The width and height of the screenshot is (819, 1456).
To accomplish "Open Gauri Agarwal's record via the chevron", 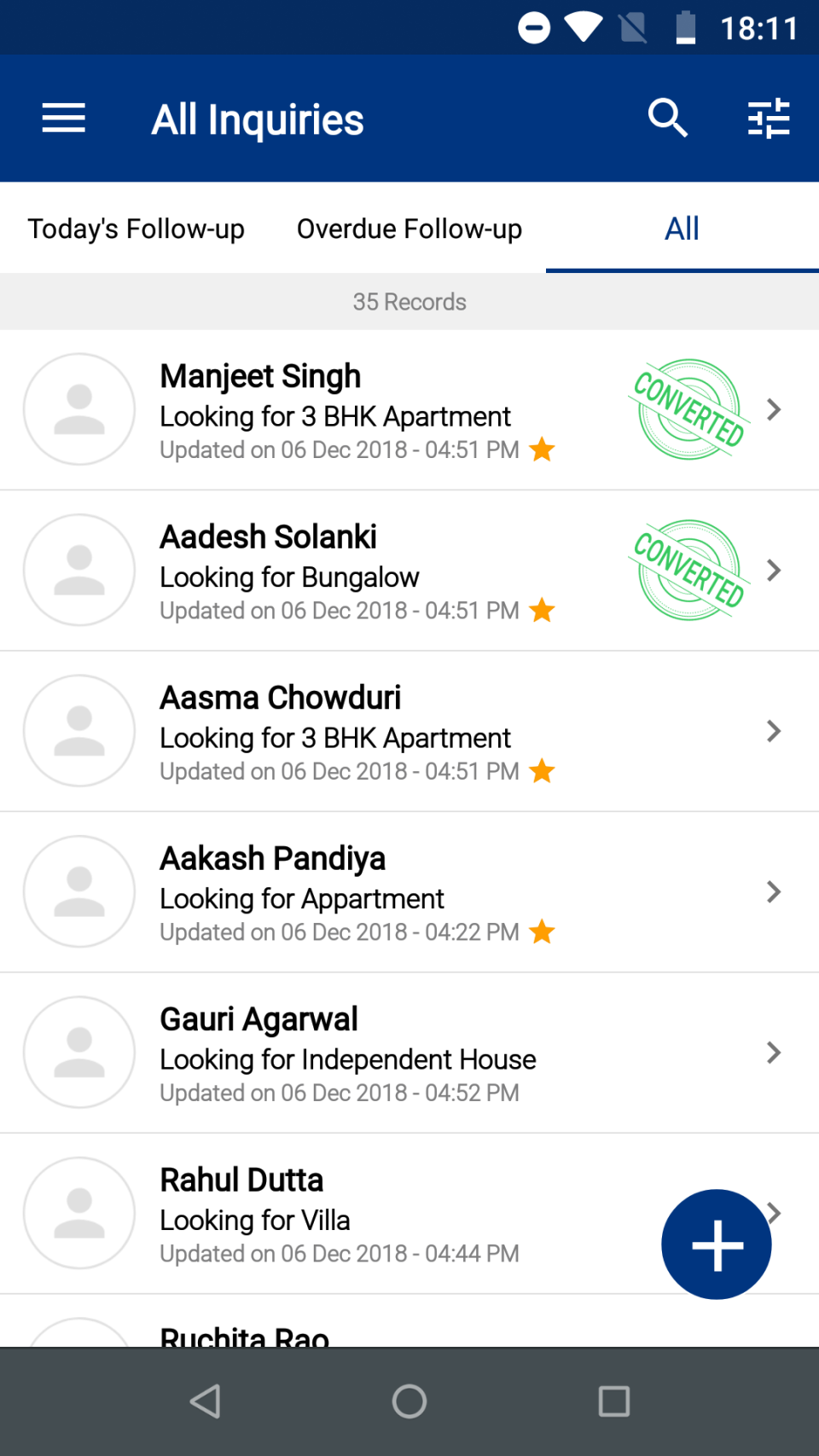I will pyautogui.click(x=773, y=1053).
